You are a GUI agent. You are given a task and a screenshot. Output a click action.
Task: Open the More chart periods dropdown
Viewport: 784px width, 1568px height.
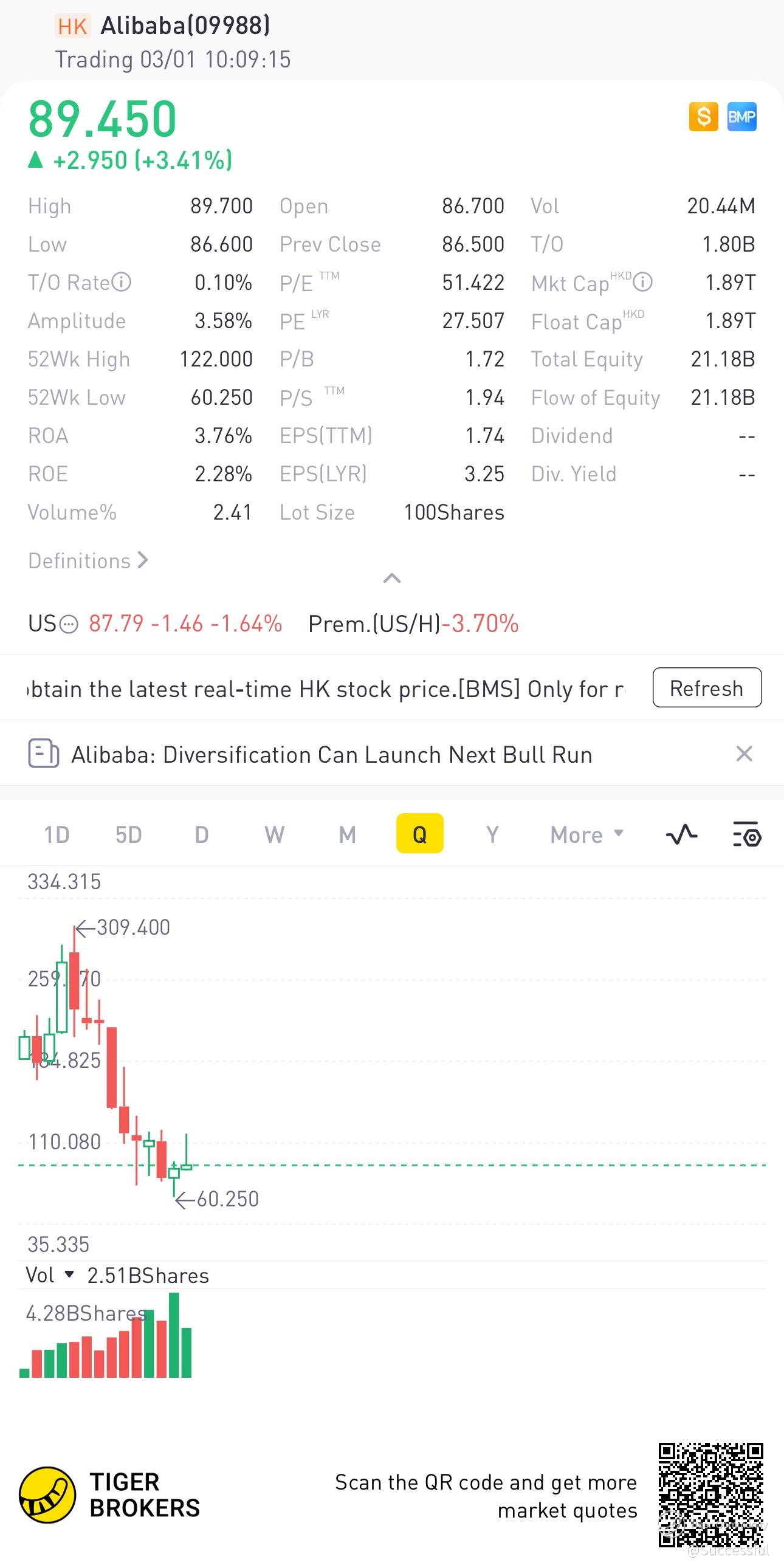pyautogui.click(x=586, y=834)
